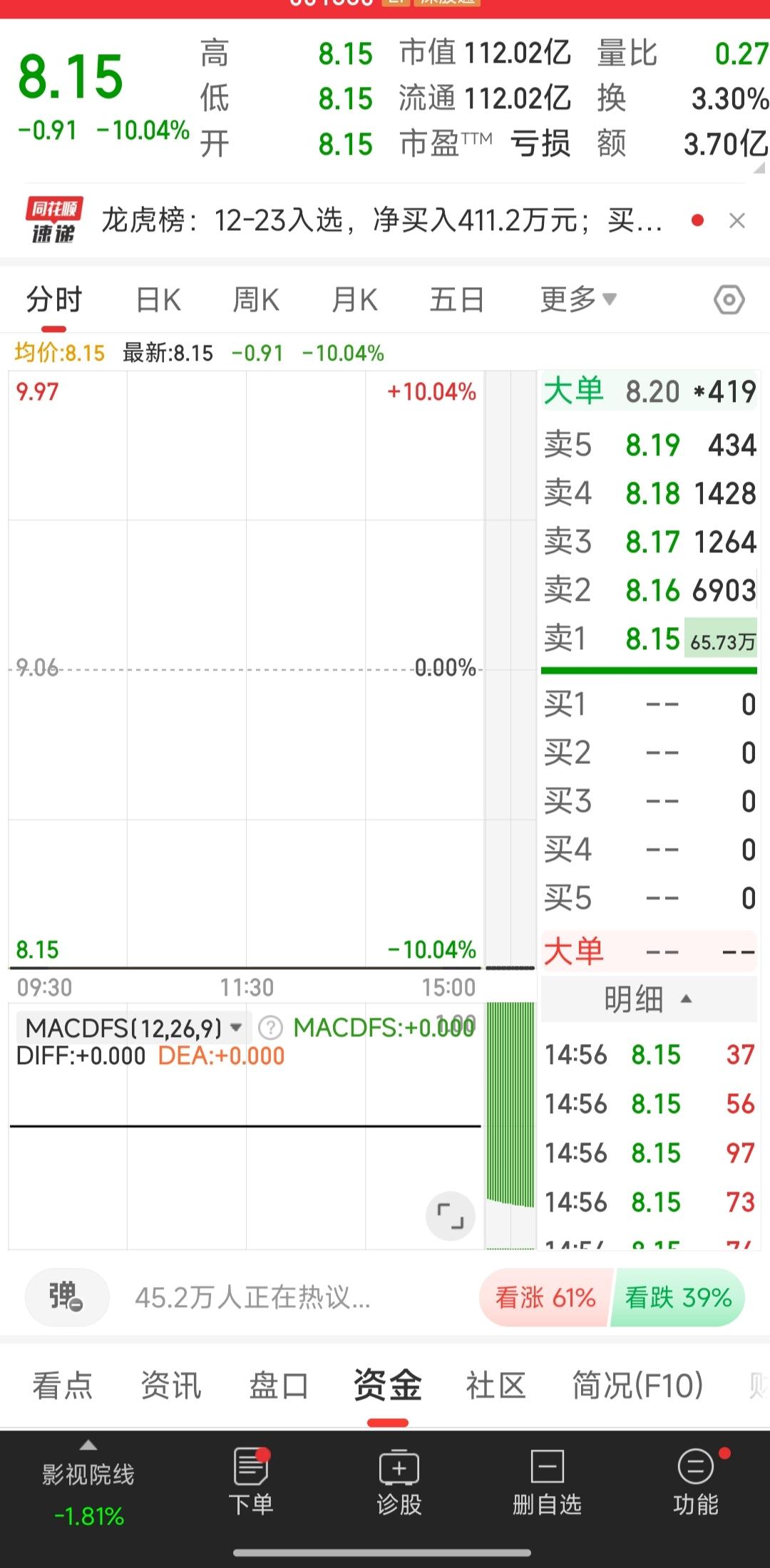Open the chart settings gear icon

pos(729,299)
